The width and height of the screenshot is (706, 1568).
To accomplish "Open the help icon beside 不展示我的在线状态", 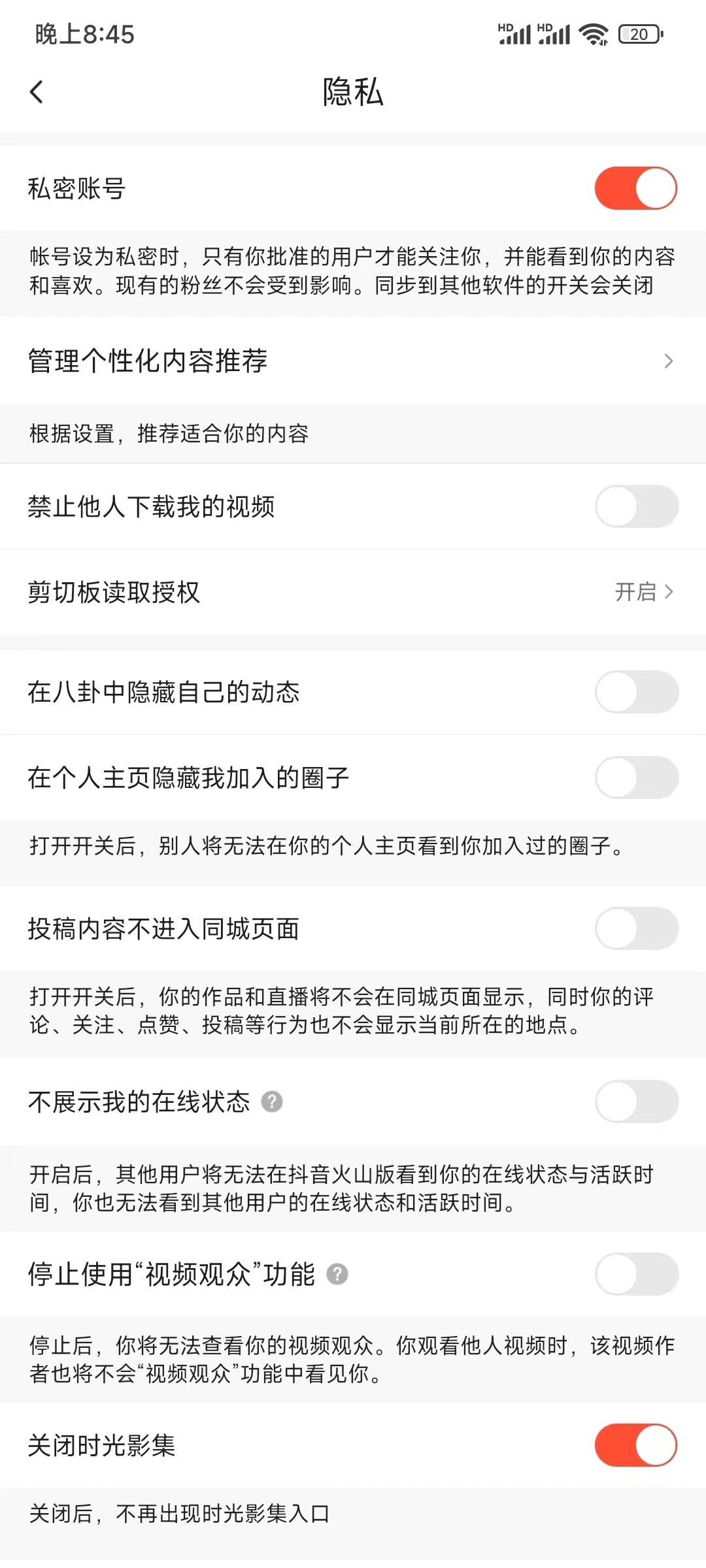I will (x=273, y=1102).
